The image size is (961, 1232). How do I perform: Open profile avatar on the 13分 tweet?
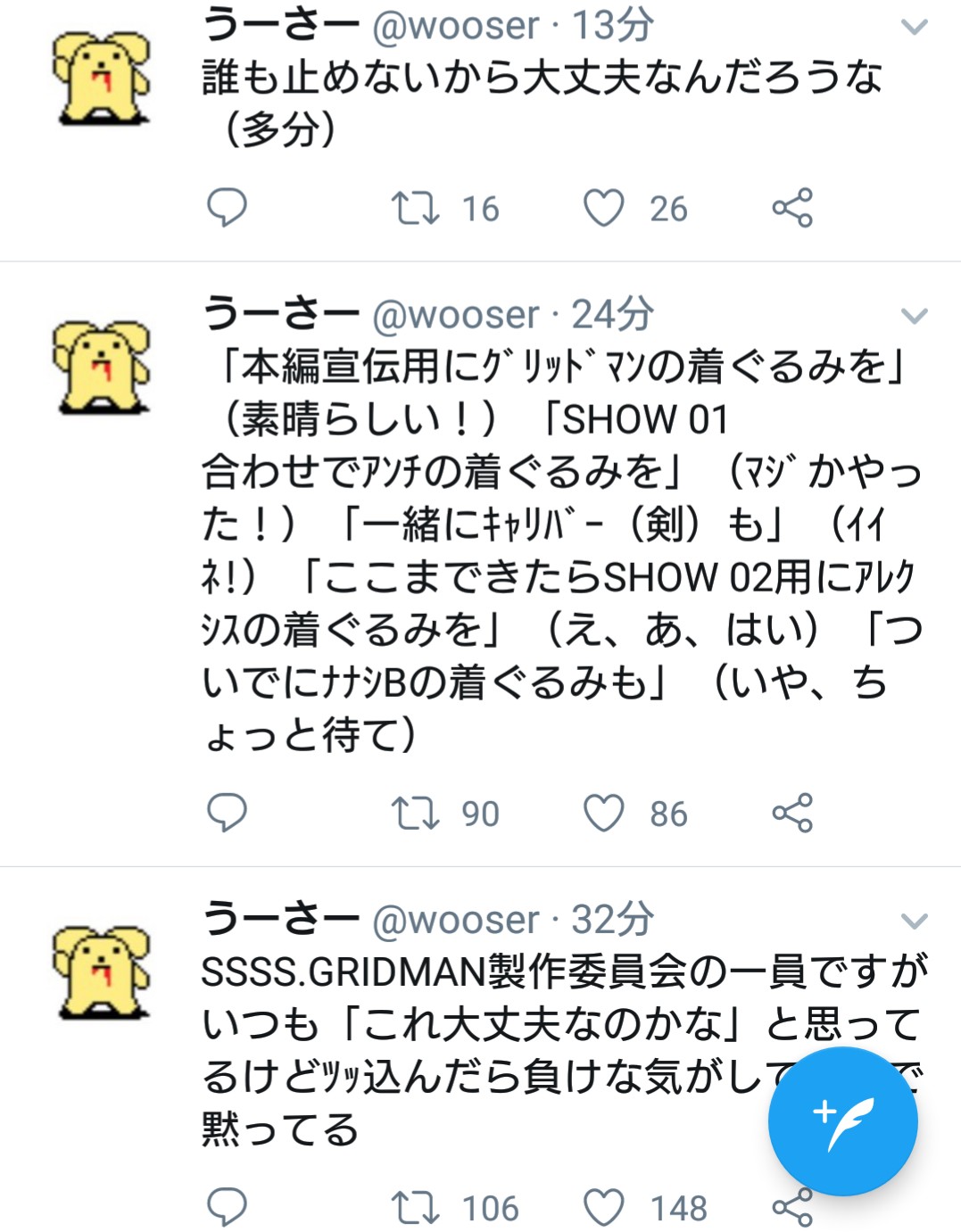click(101, 79)
